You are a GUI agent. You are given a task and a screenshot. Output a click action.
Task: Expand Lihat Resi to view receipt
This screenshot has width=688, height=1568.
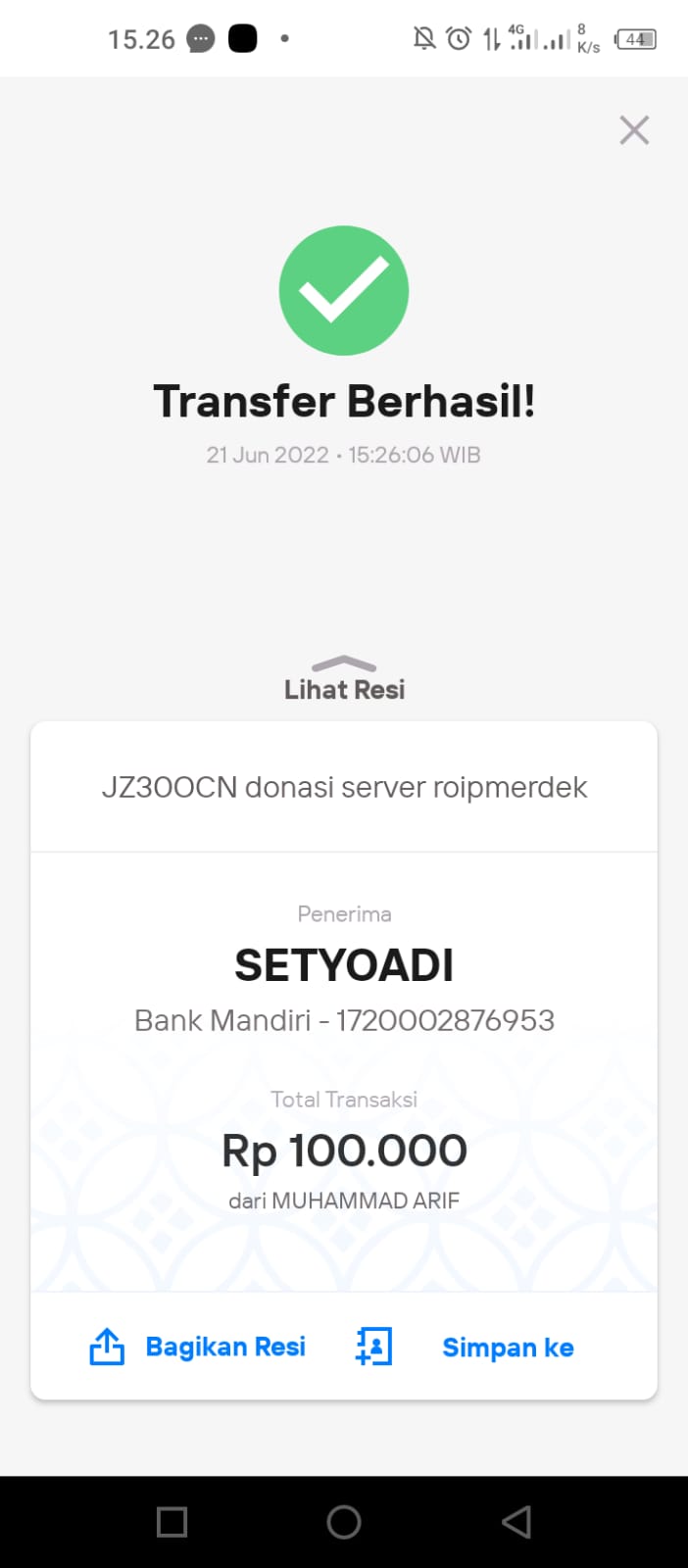[x=344, y=680]
